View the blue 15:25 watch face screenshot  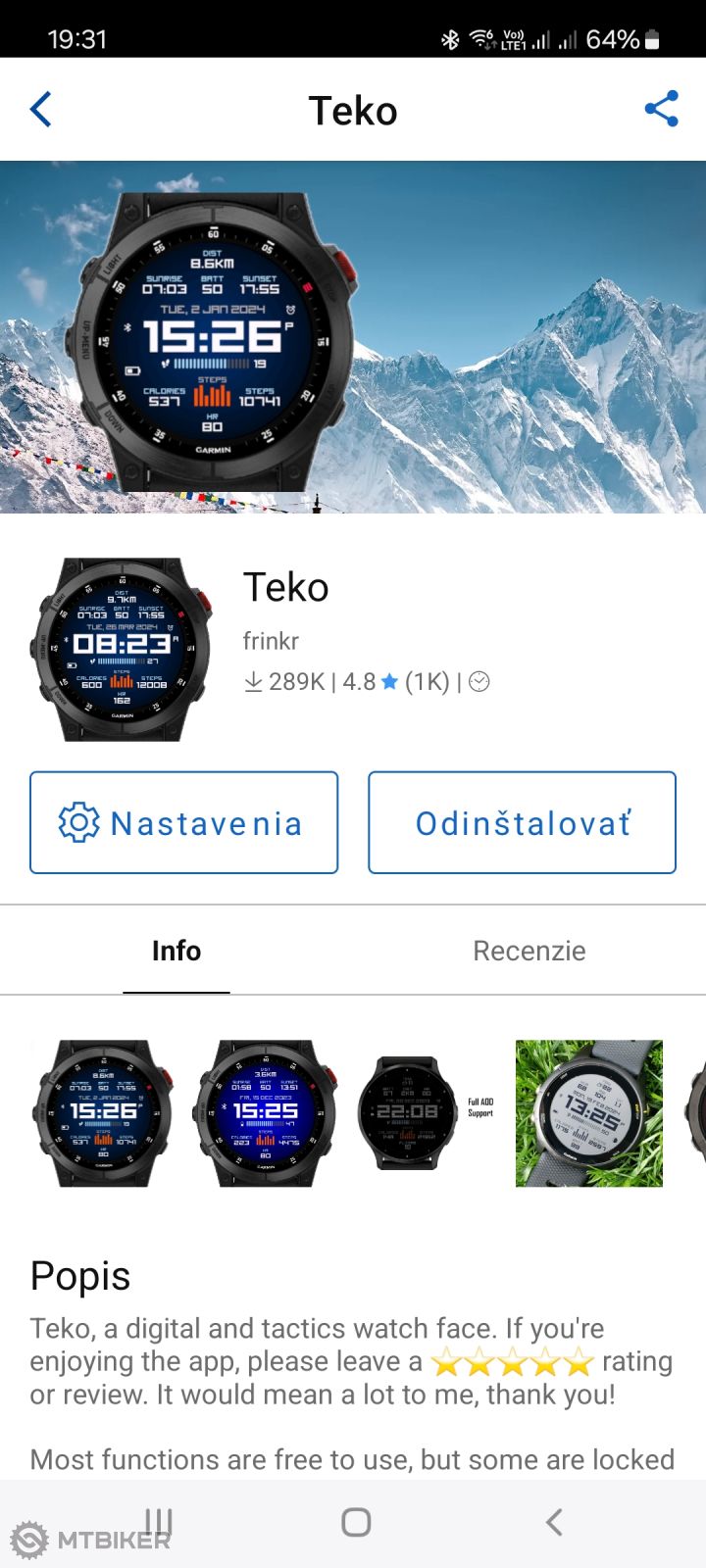266,1113
